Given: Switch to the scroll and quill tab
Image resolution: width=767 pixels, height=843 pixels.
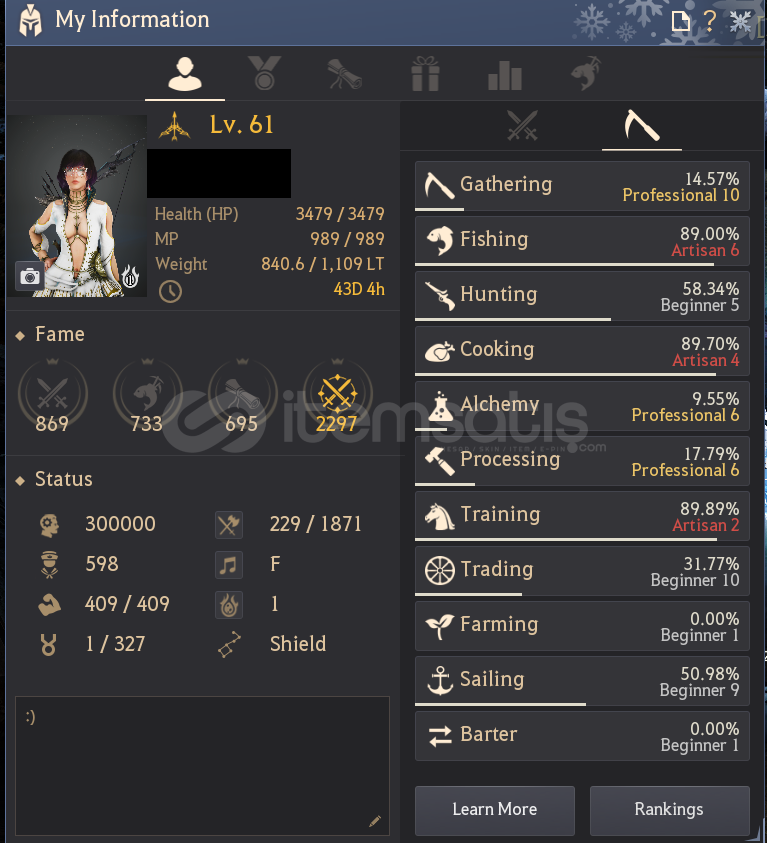Looking at the screenshot, I should pyautogui.click(x=344, y=74).
